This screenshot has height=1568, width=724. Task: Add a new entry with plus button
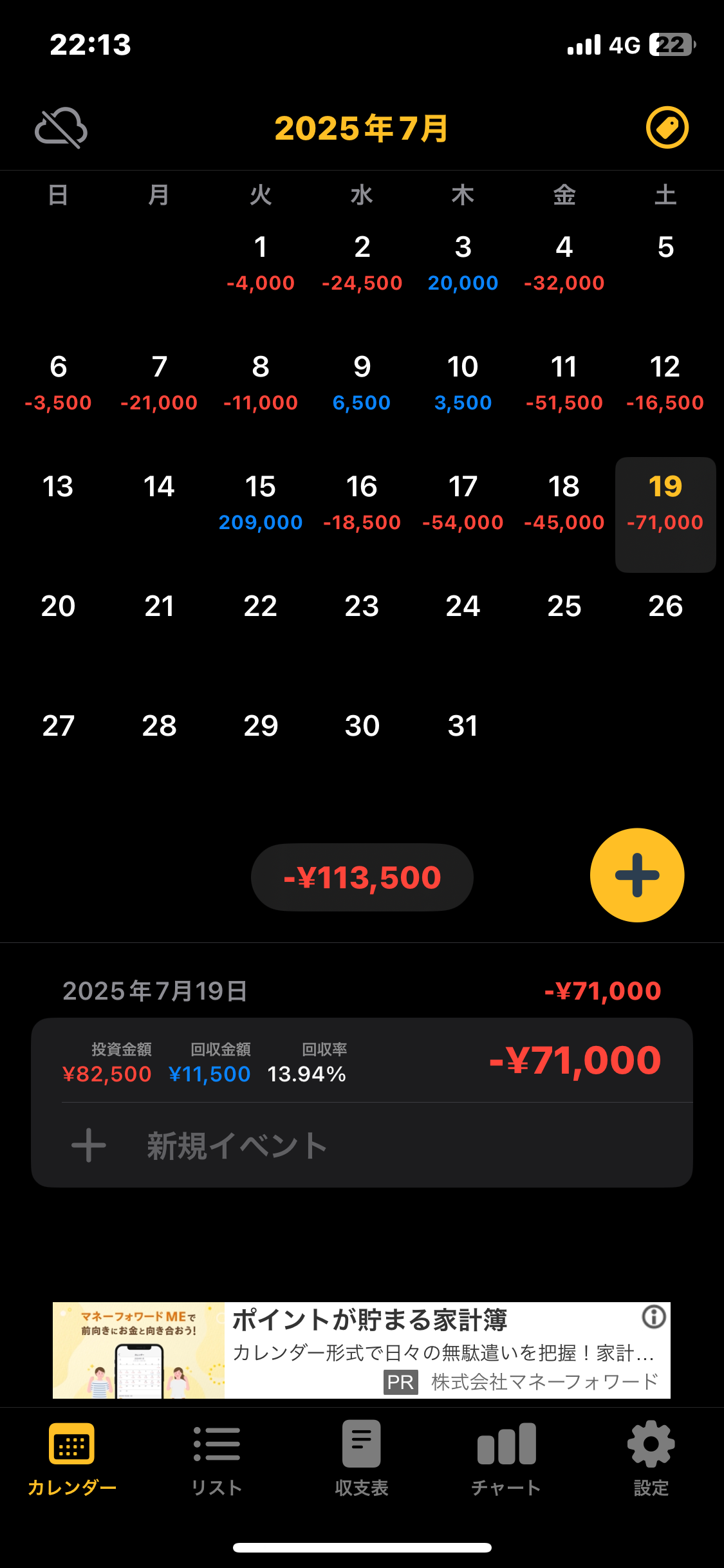636,875
